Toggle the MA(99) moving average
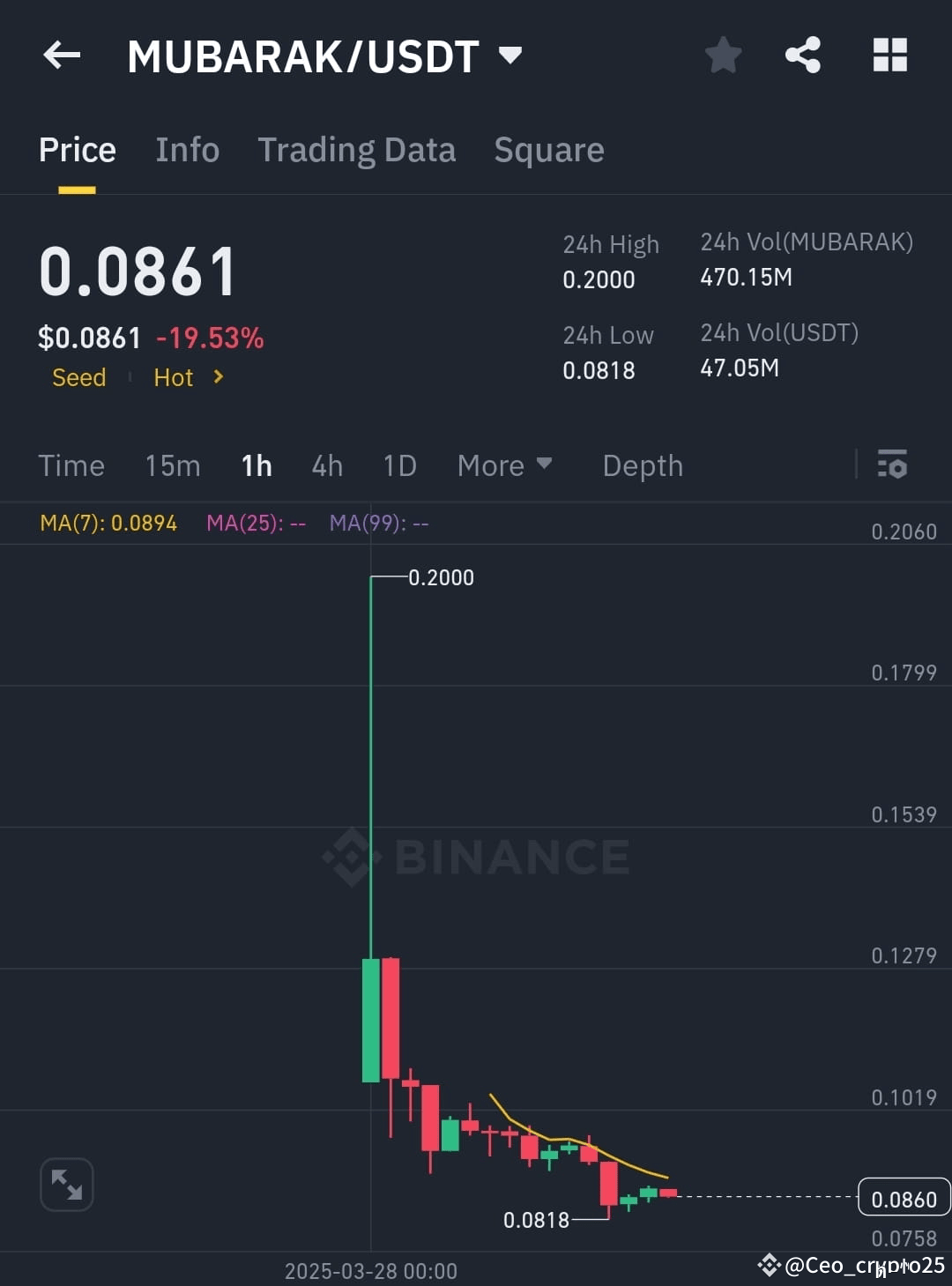 pos(378,522)
